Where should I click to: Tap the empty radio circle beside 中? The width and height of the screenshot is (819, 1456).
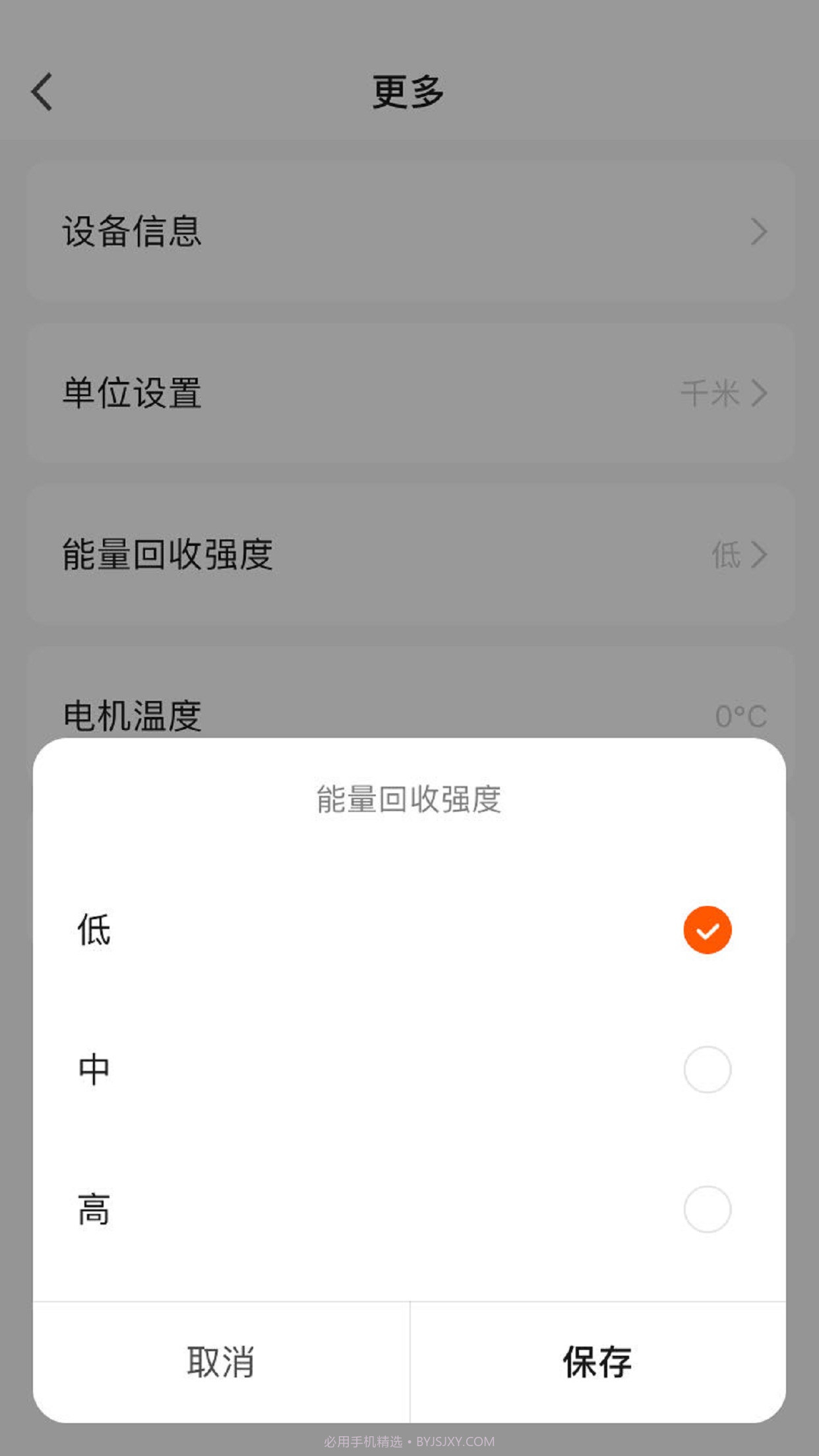point(707,1070)
